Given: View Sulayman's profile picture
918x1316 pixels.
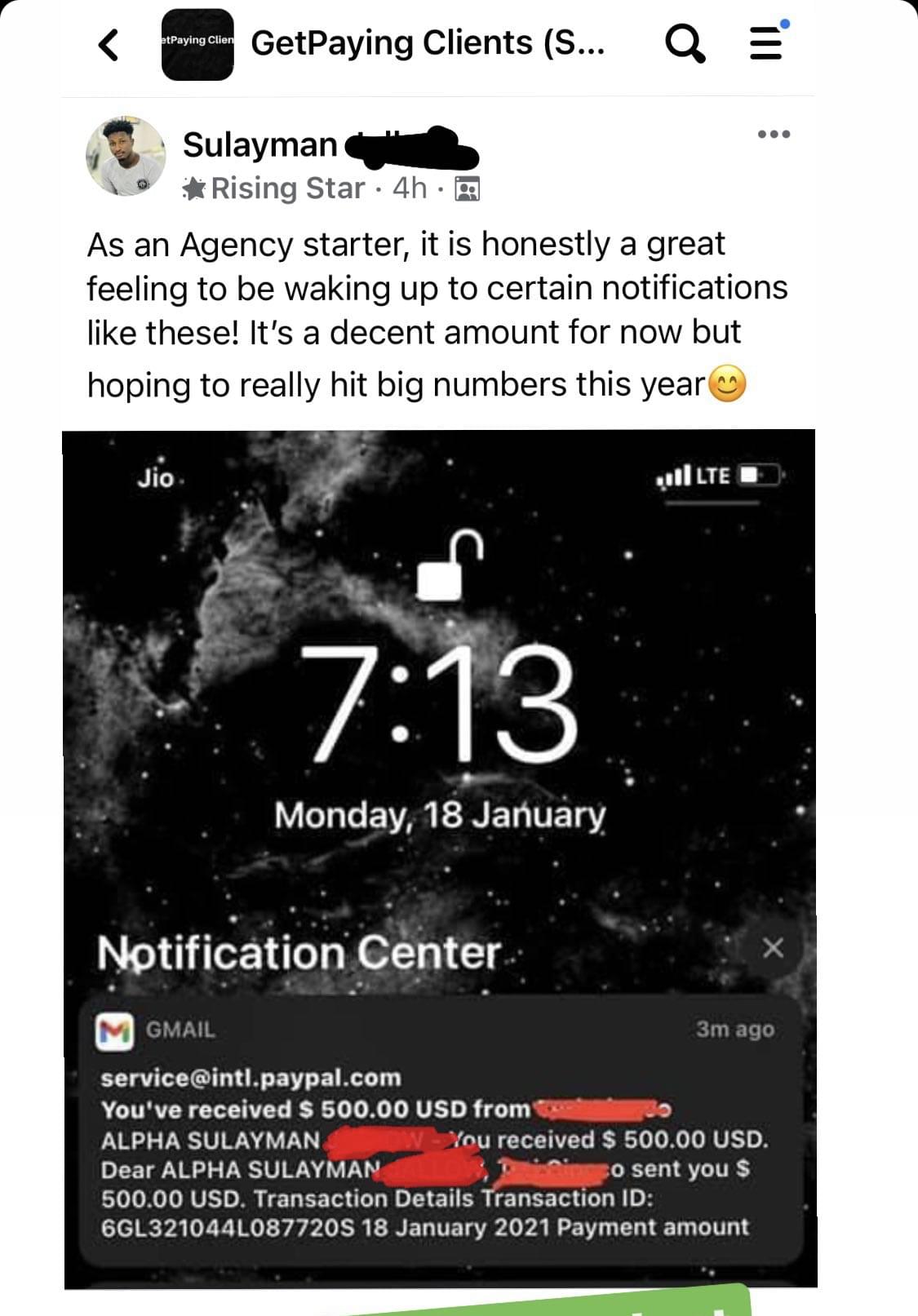Looking at the screenshot, I should click(x=126, y=156).
